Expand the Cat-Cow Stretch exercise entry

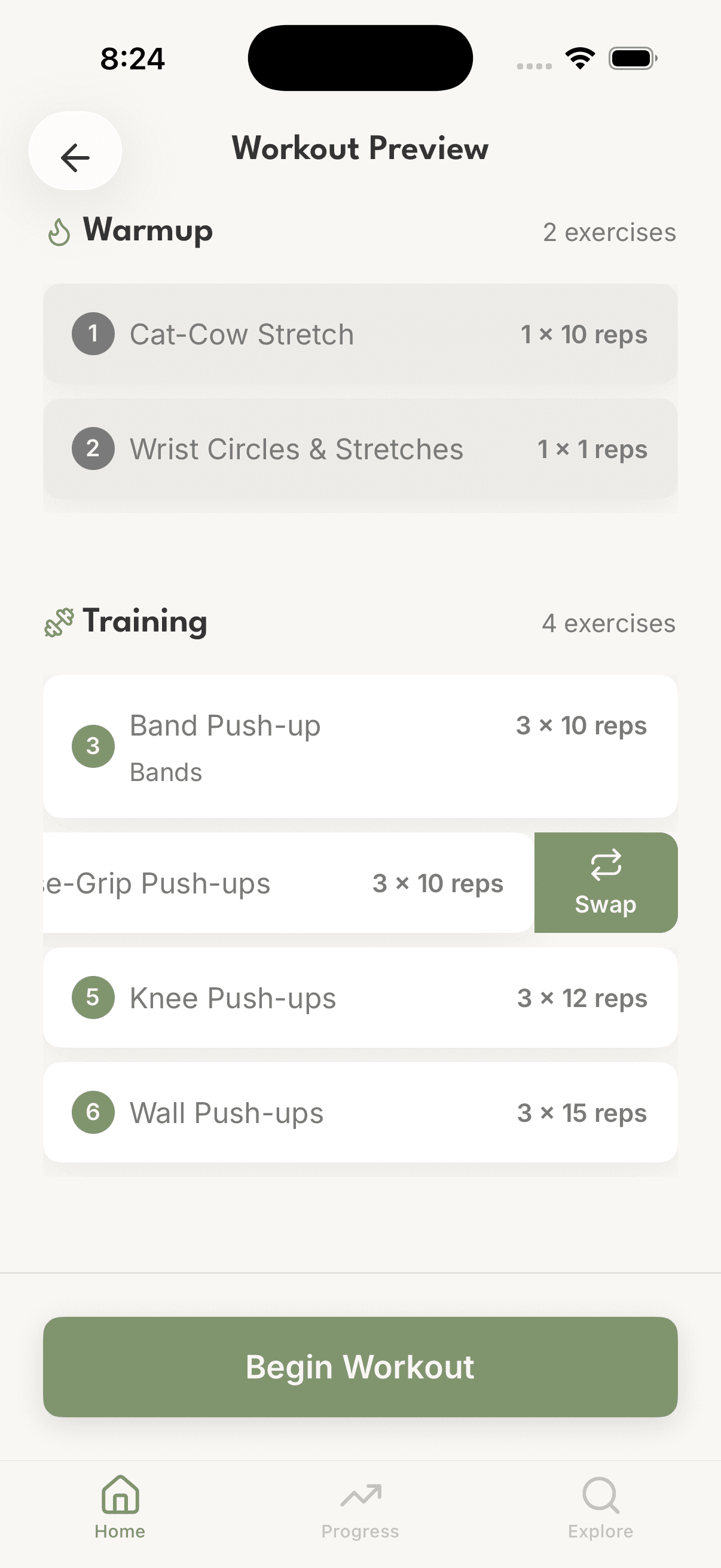click(360, 334)
